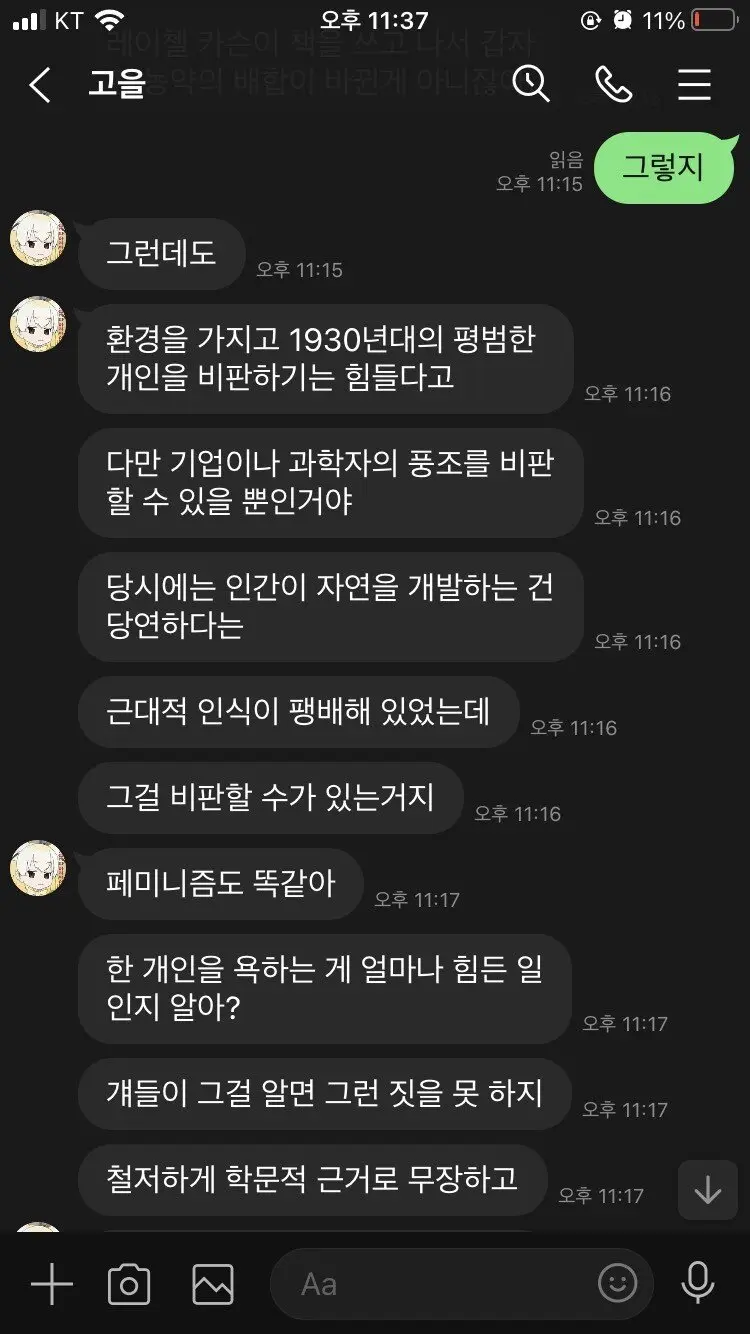Jump to the latest message arrow
Screen dimensions: 750x1334
707,1190
